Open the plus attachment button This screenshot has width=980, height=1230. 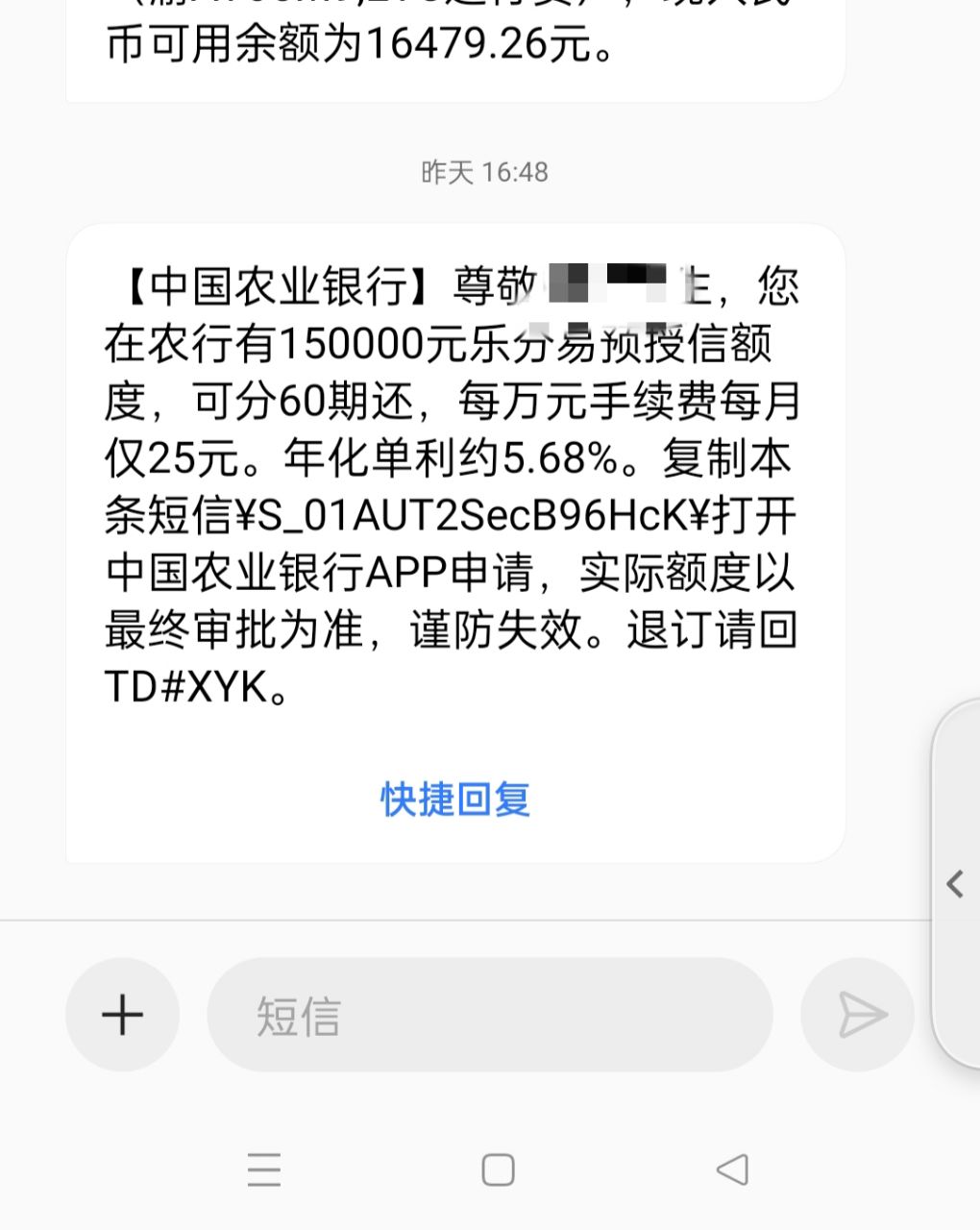(123, 1015)
